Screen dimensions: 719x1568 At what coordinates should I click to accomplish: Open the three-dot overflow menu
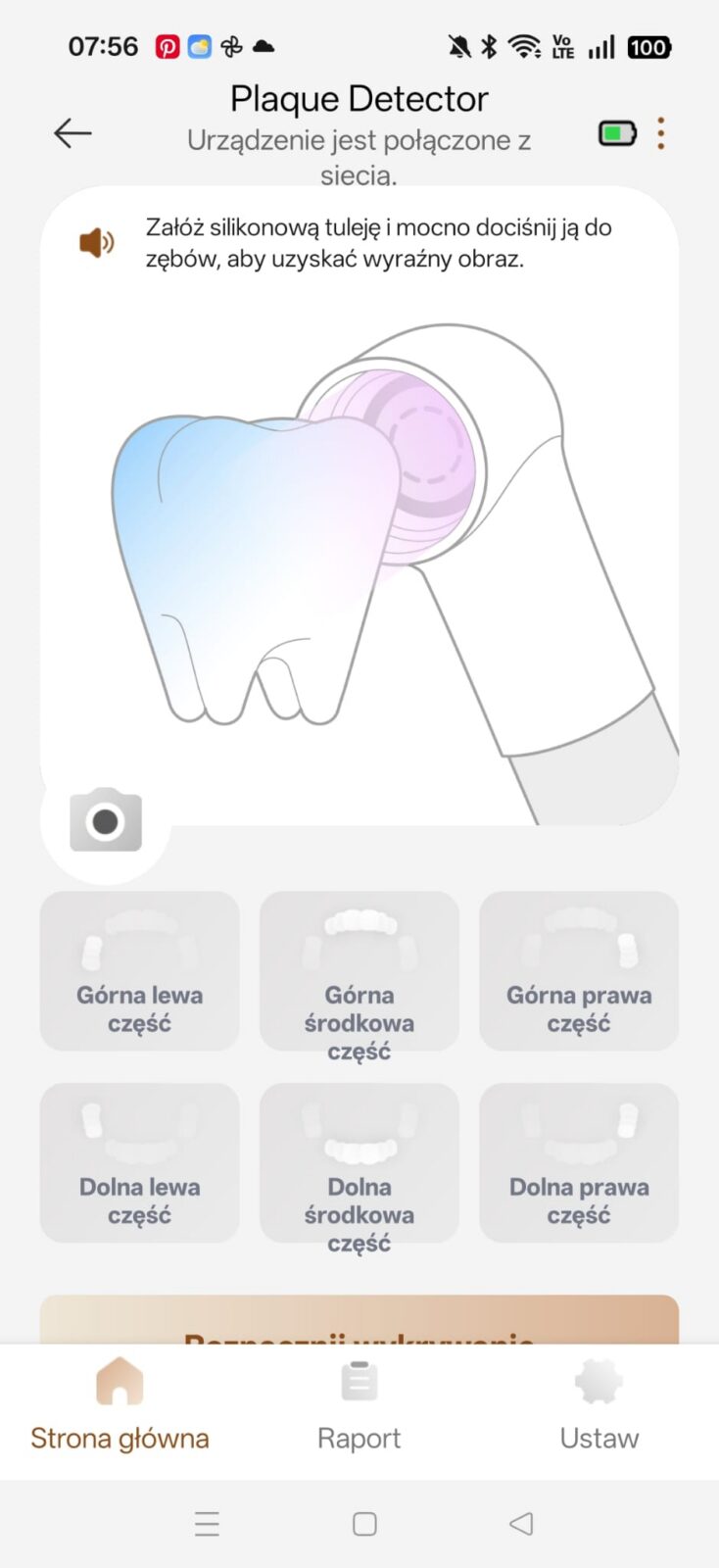tap(661, 133)
